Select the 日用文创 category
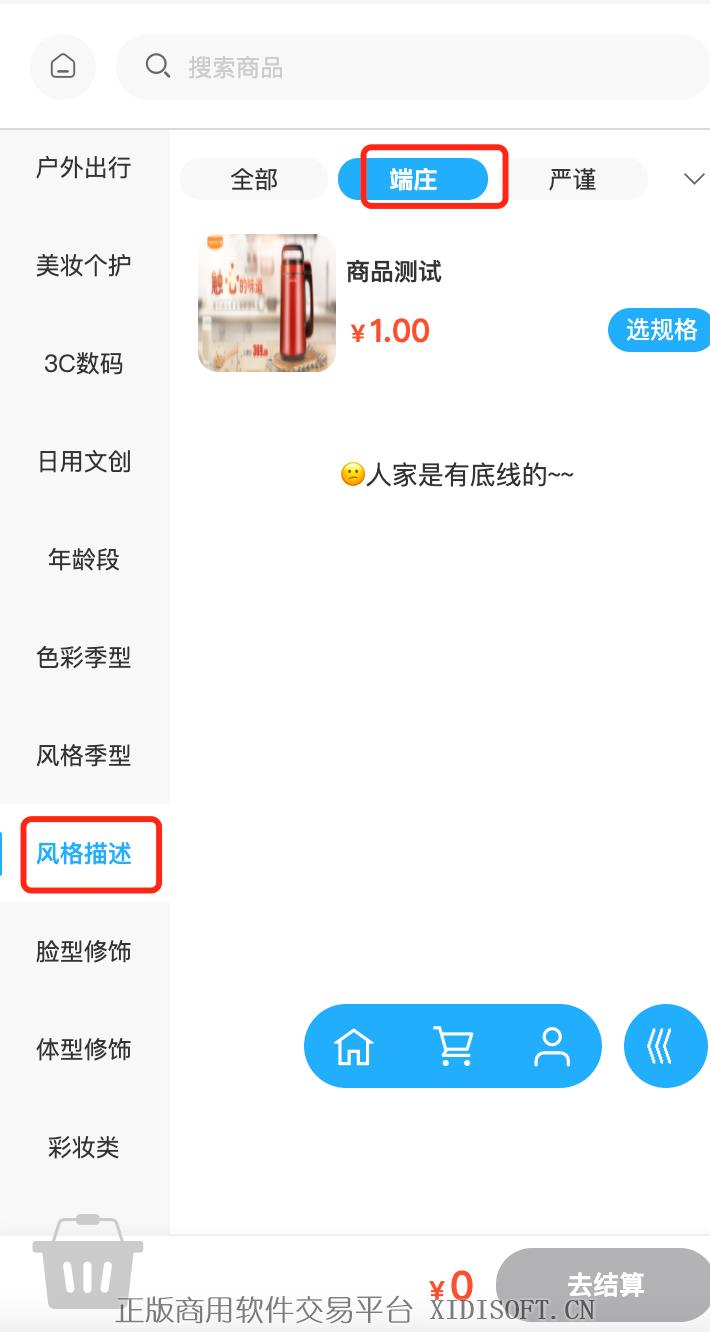710x1332 pixels. 84,461
